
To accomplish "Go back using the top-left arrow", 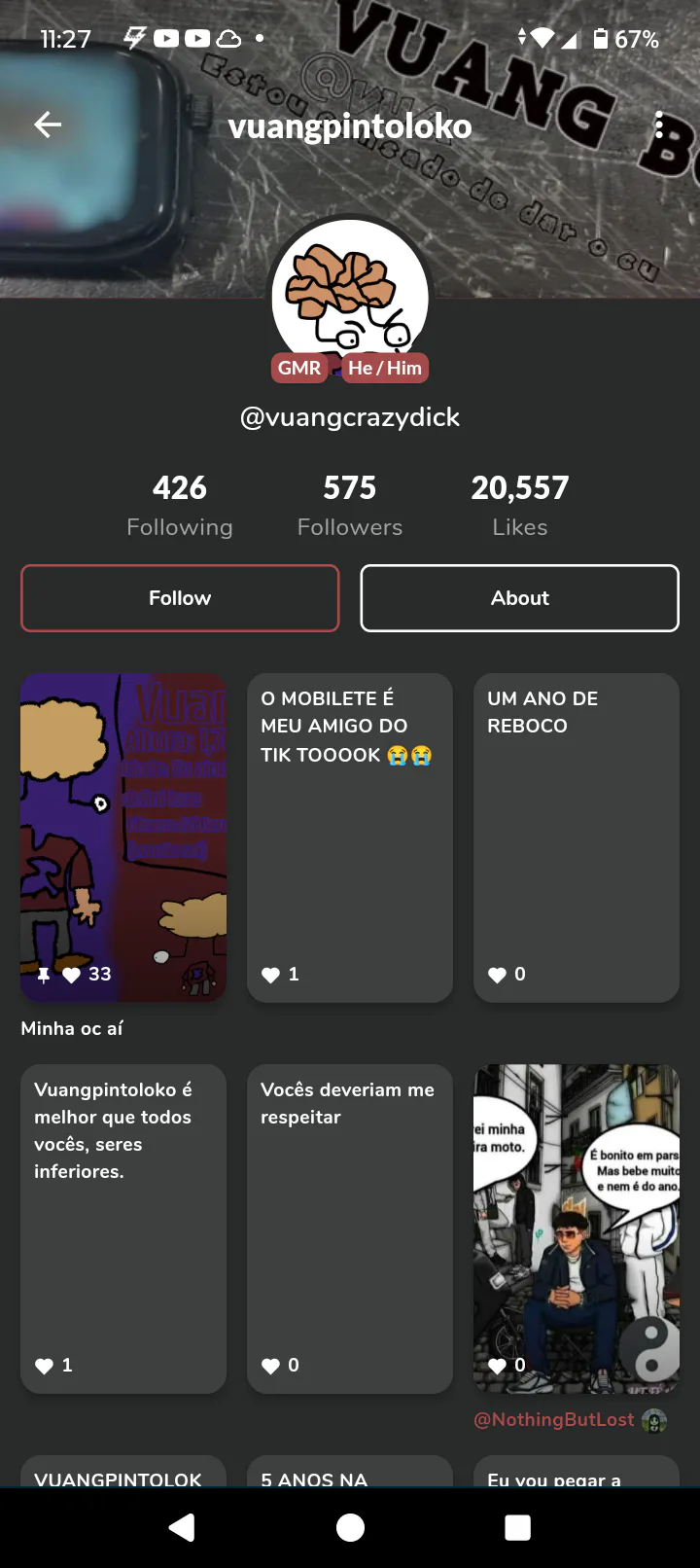I will 48,125.
